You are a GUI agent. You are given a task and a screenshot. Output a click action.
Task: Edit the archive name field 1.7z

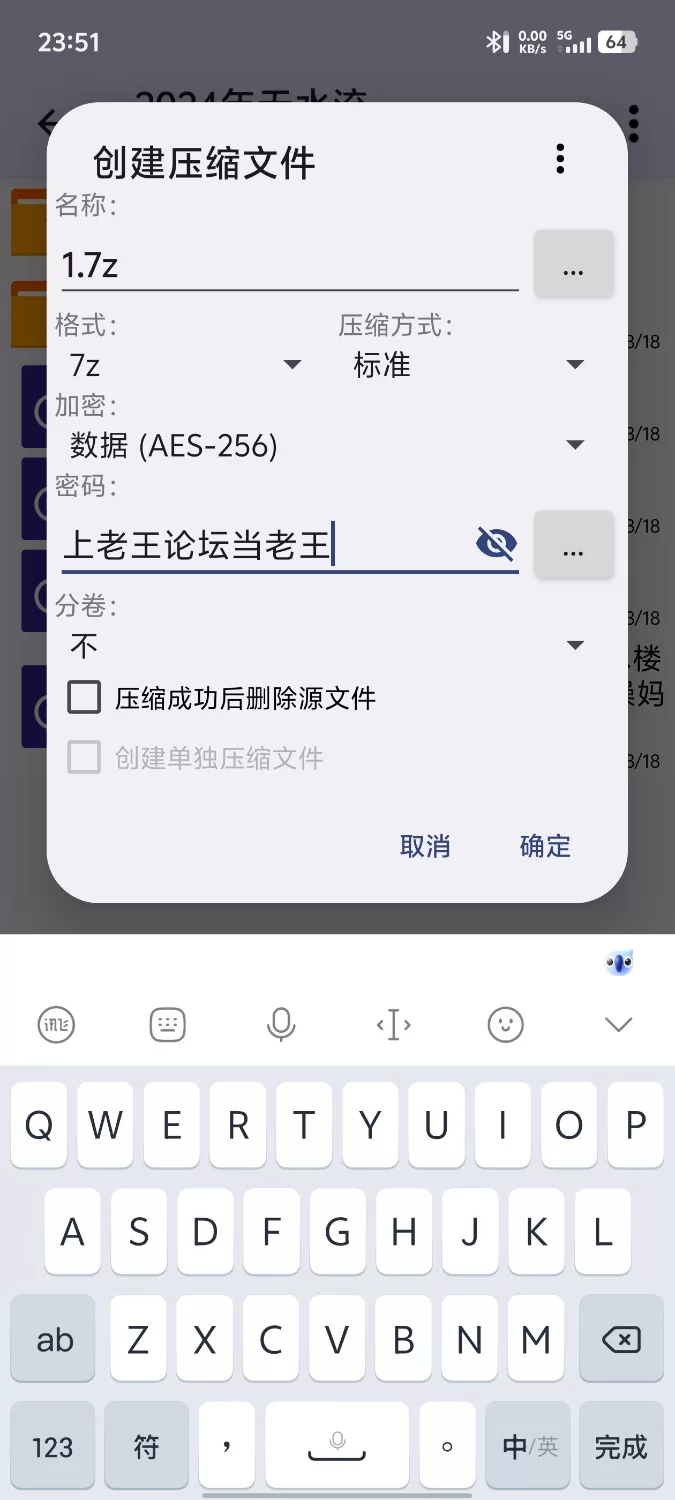[288, 265]
